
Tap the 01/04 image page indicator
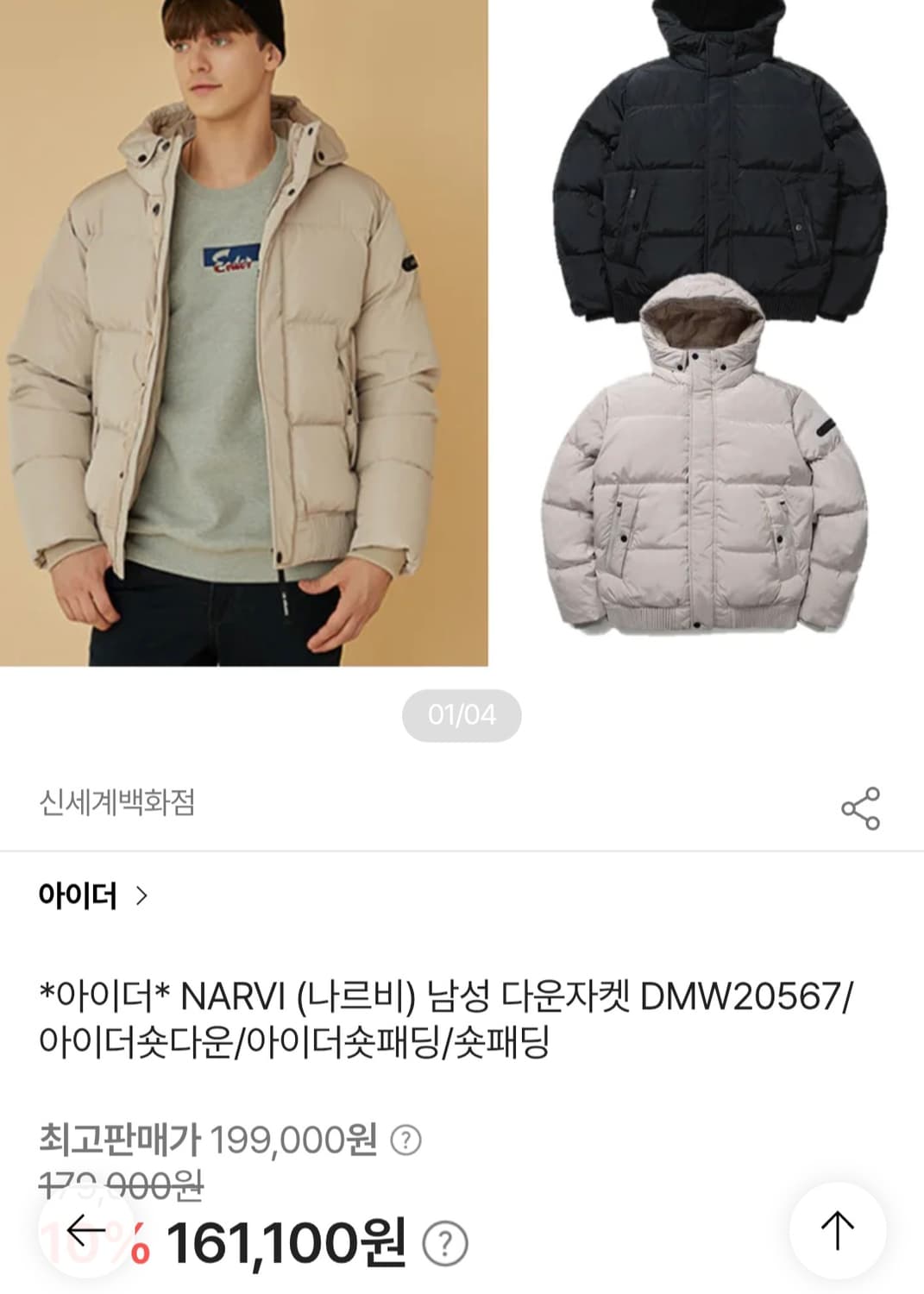coord(462,713)
